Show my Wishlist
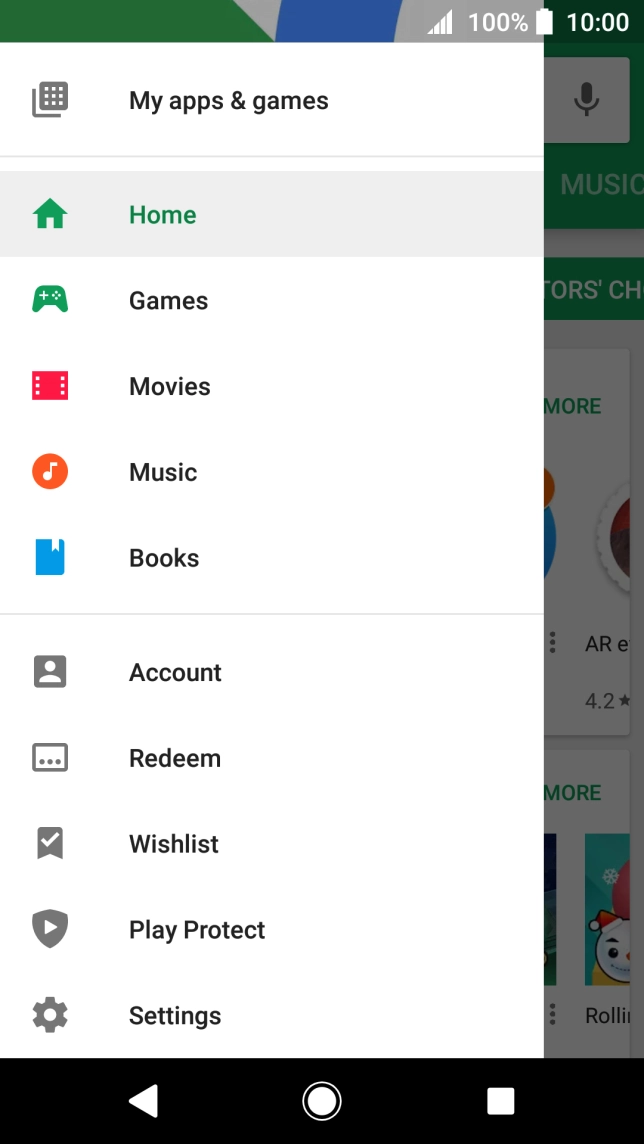644x1144 pixels. pyautogui.click(x=174, y=844)
